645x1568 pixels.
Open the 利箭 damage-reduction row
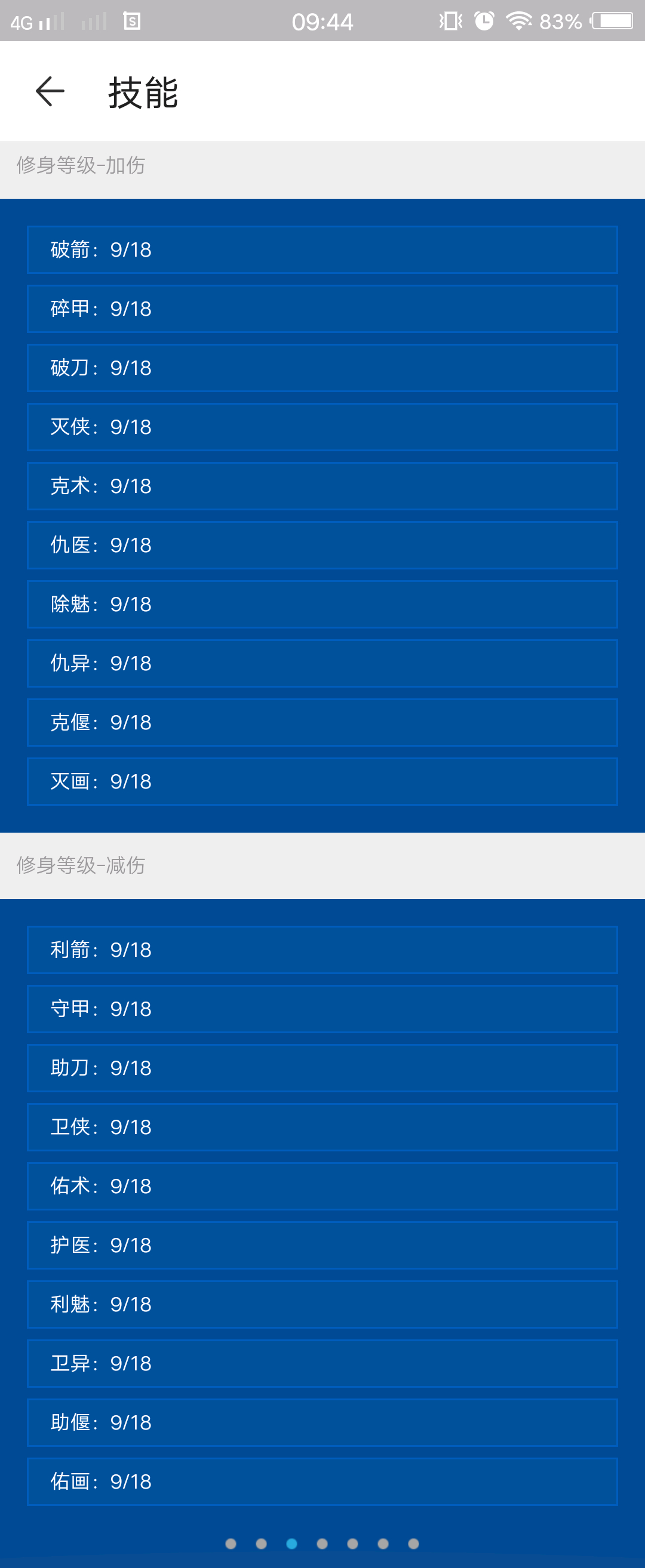point(322,950)
